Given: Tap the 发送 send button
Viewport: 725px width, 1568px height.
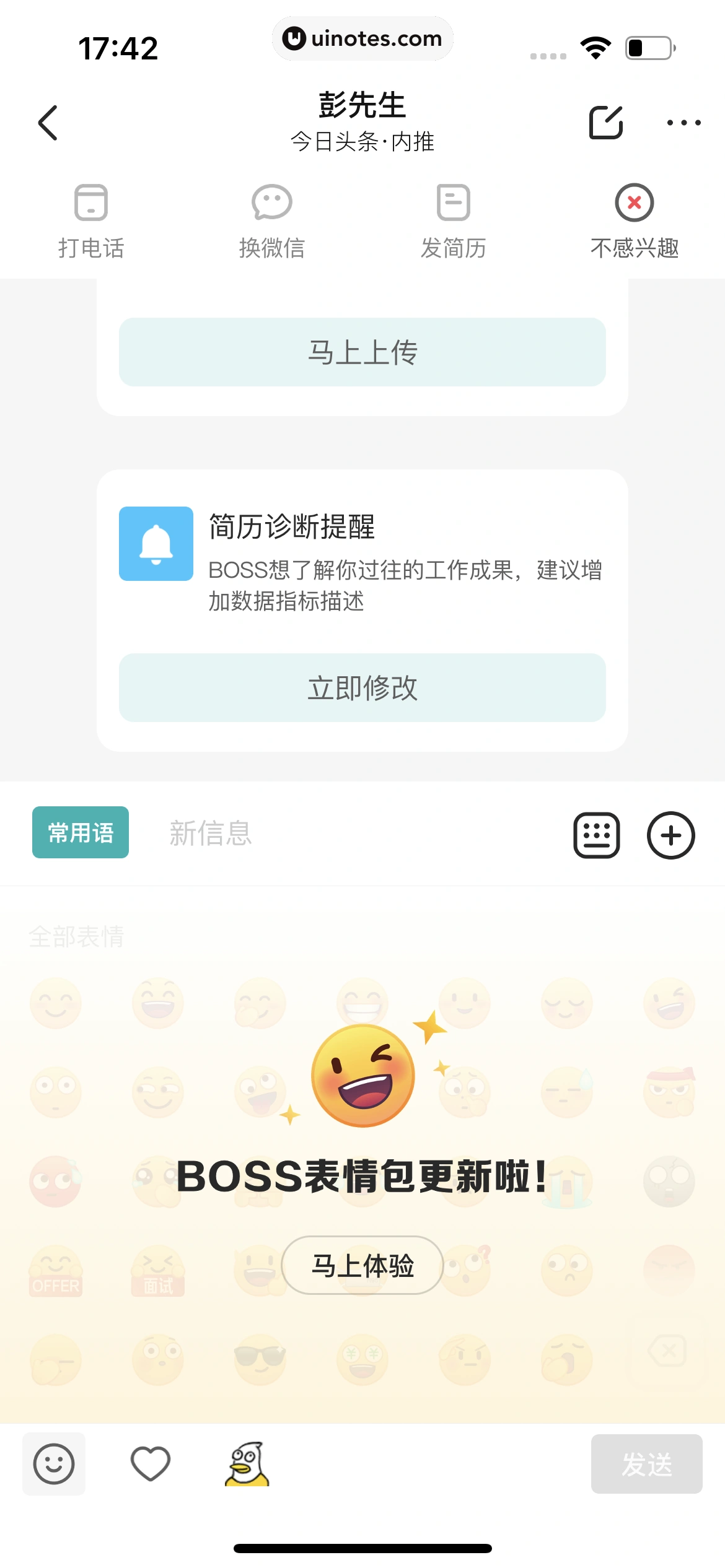Looking at the screenshot, I should point(646,1464).
